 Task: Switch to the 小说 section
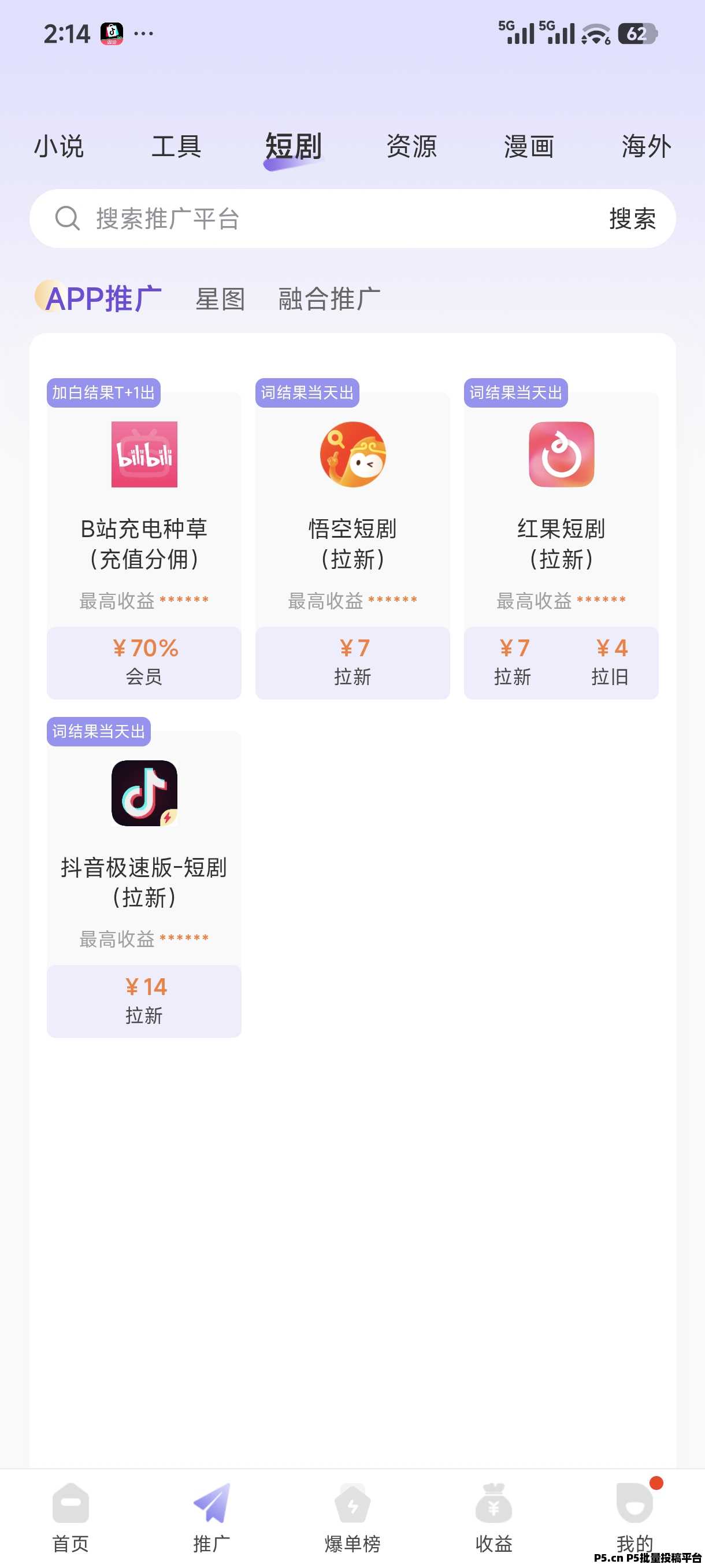point(58,146)
